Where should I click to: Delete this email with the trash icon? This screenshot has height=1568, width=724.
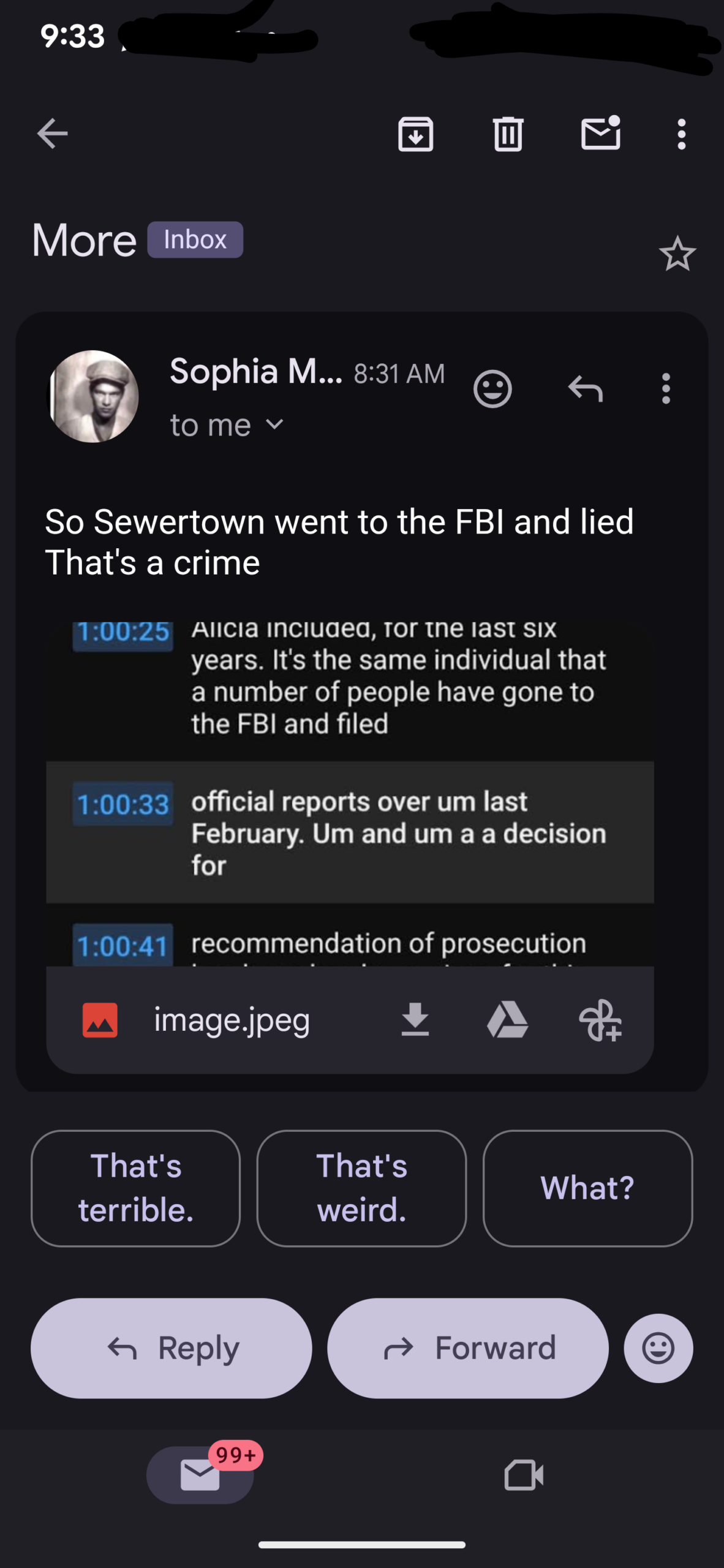(x=508, y=134)
